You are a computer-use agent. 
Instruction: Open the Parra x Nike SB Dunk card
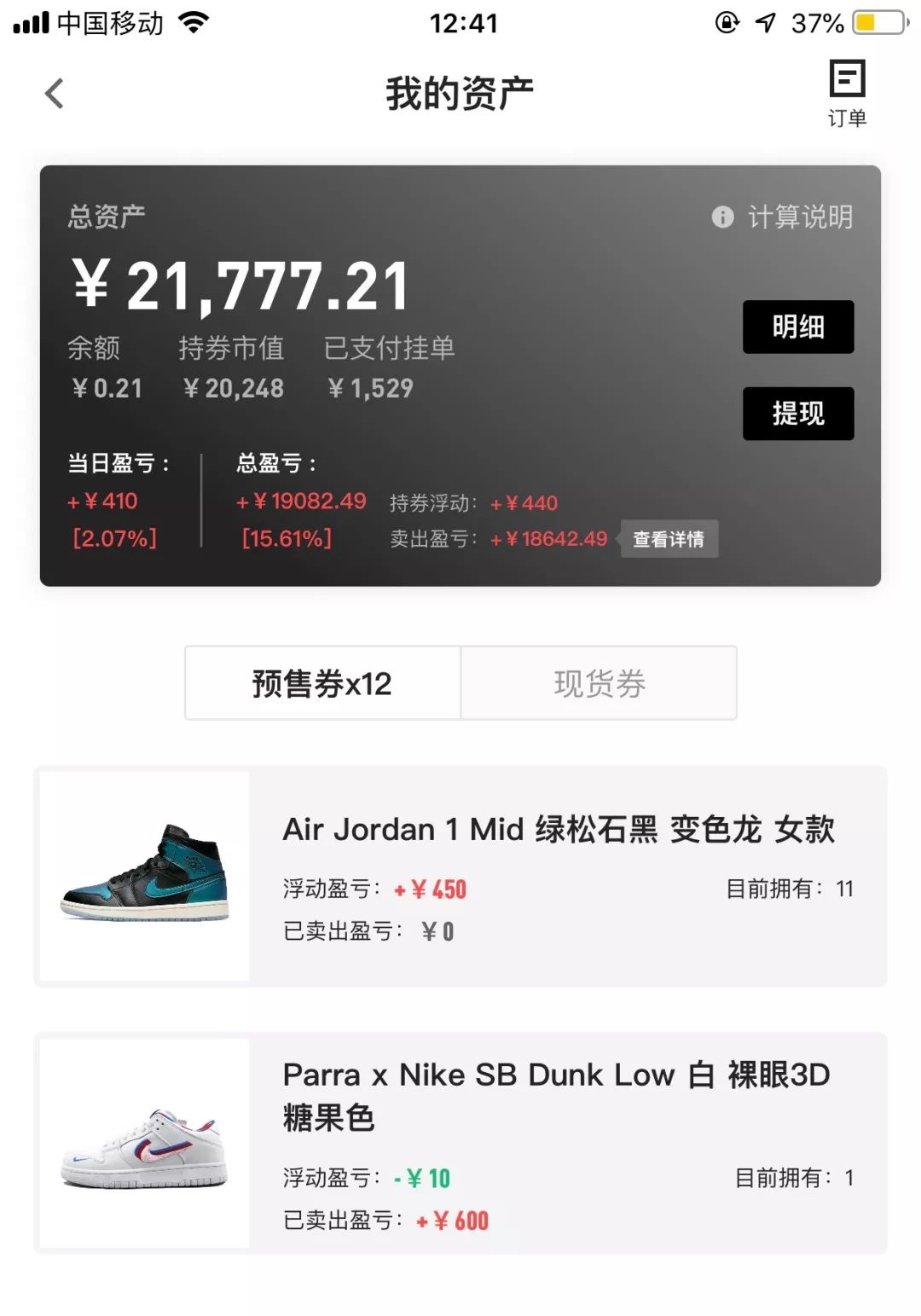(x=460, y=1143)
